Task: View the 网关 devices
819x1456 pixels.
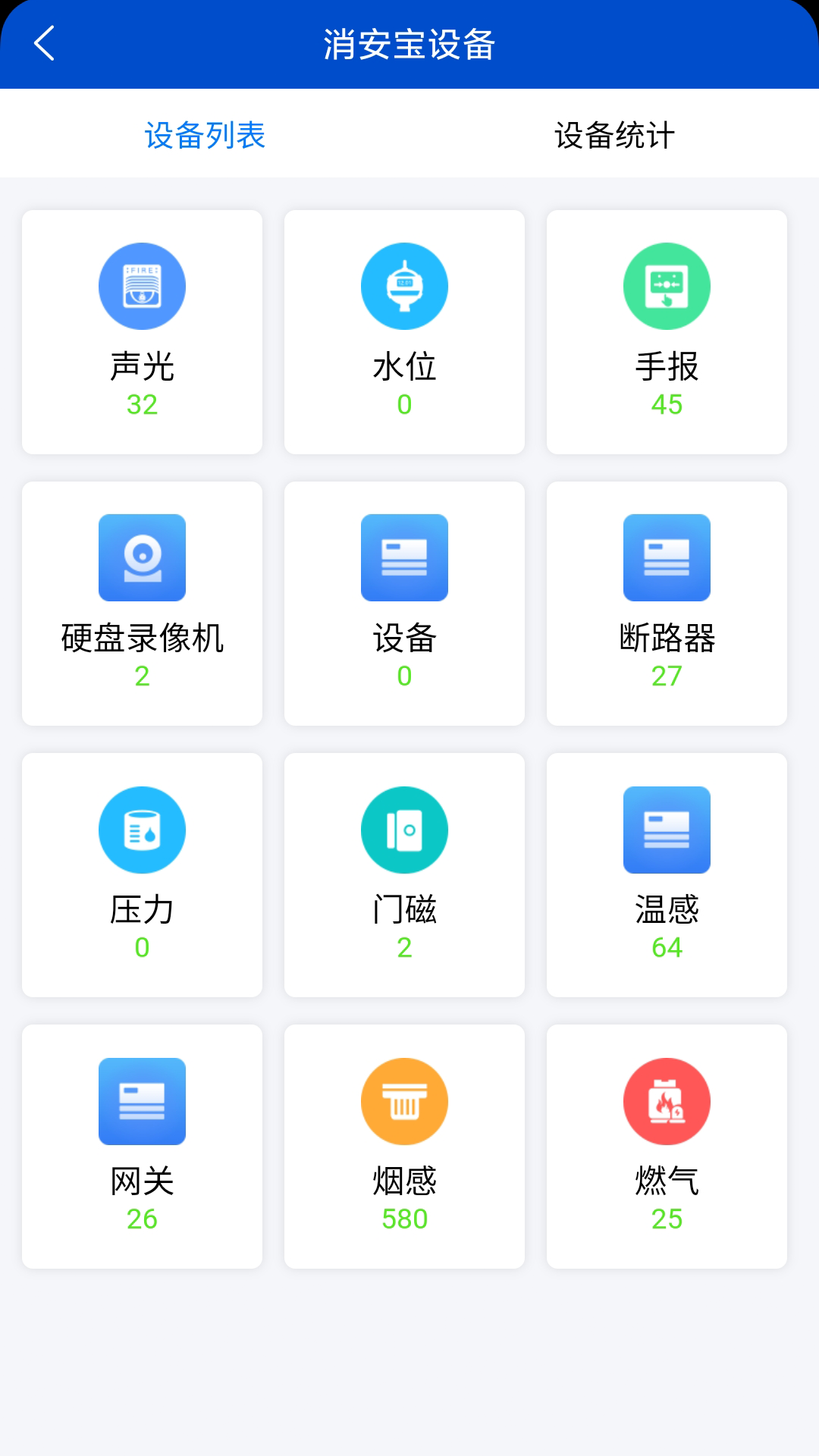Action: point(142,1147)
